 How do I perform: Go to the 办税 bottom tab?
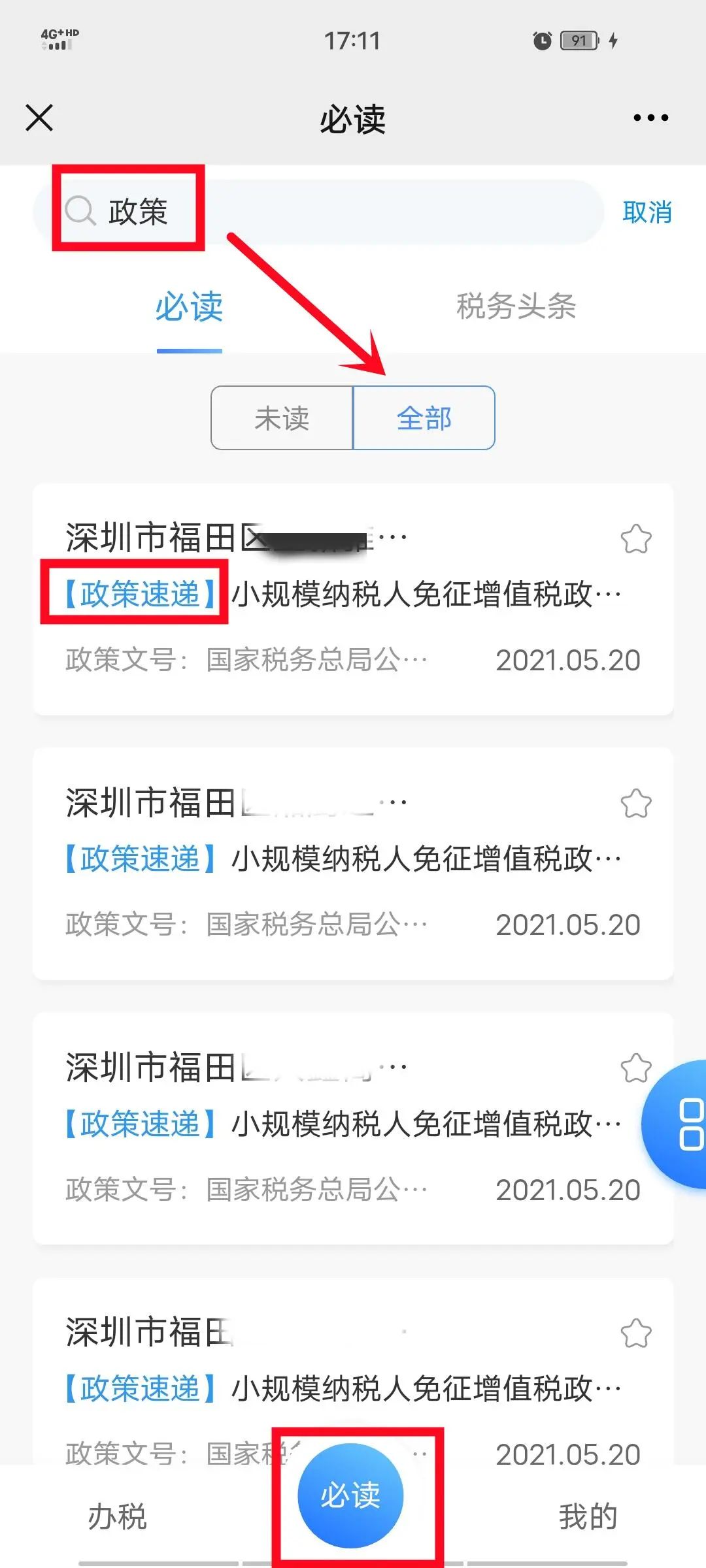[118, 1516]
